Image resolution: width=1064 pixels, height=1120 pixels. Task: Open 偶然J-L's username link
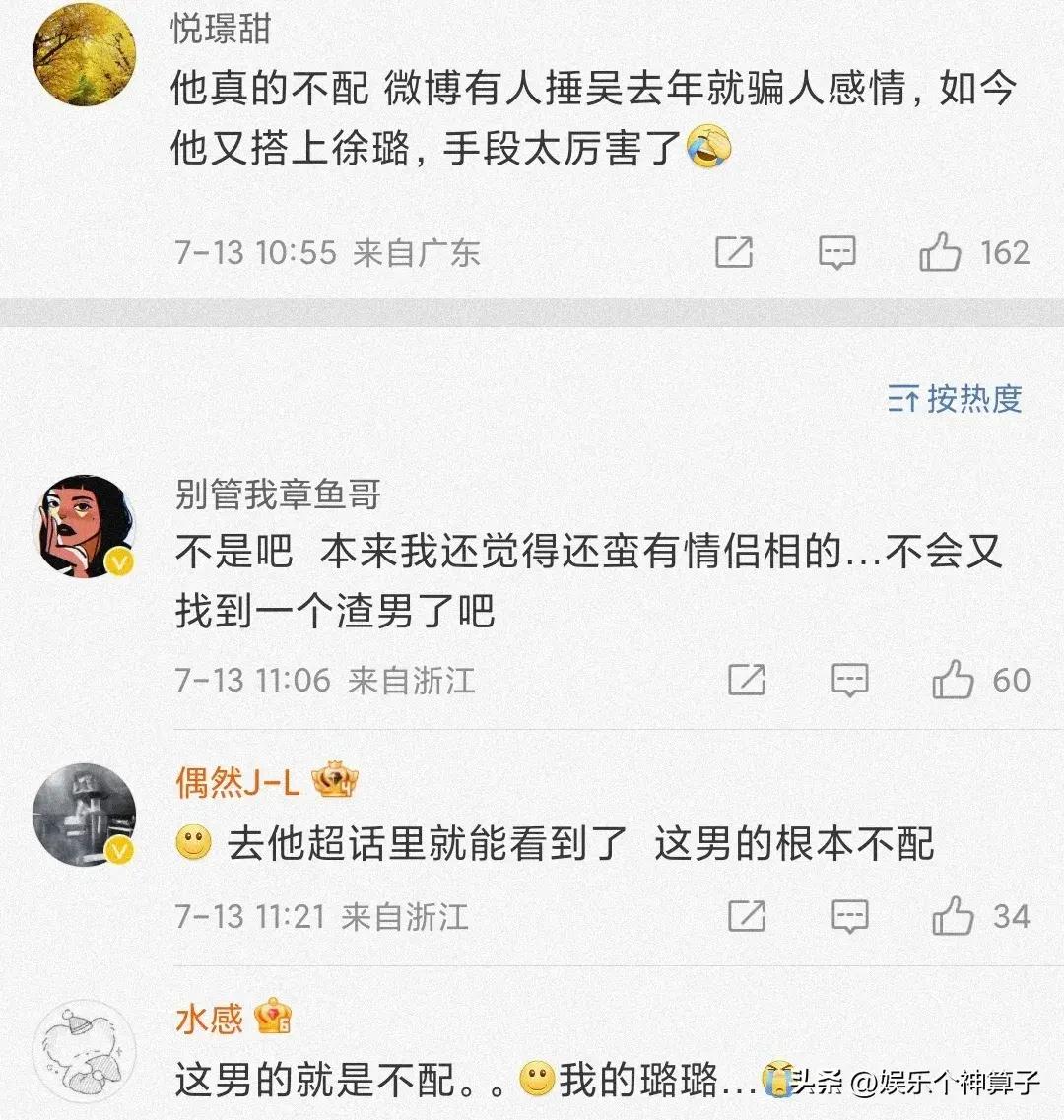click(x=237, y=782)
